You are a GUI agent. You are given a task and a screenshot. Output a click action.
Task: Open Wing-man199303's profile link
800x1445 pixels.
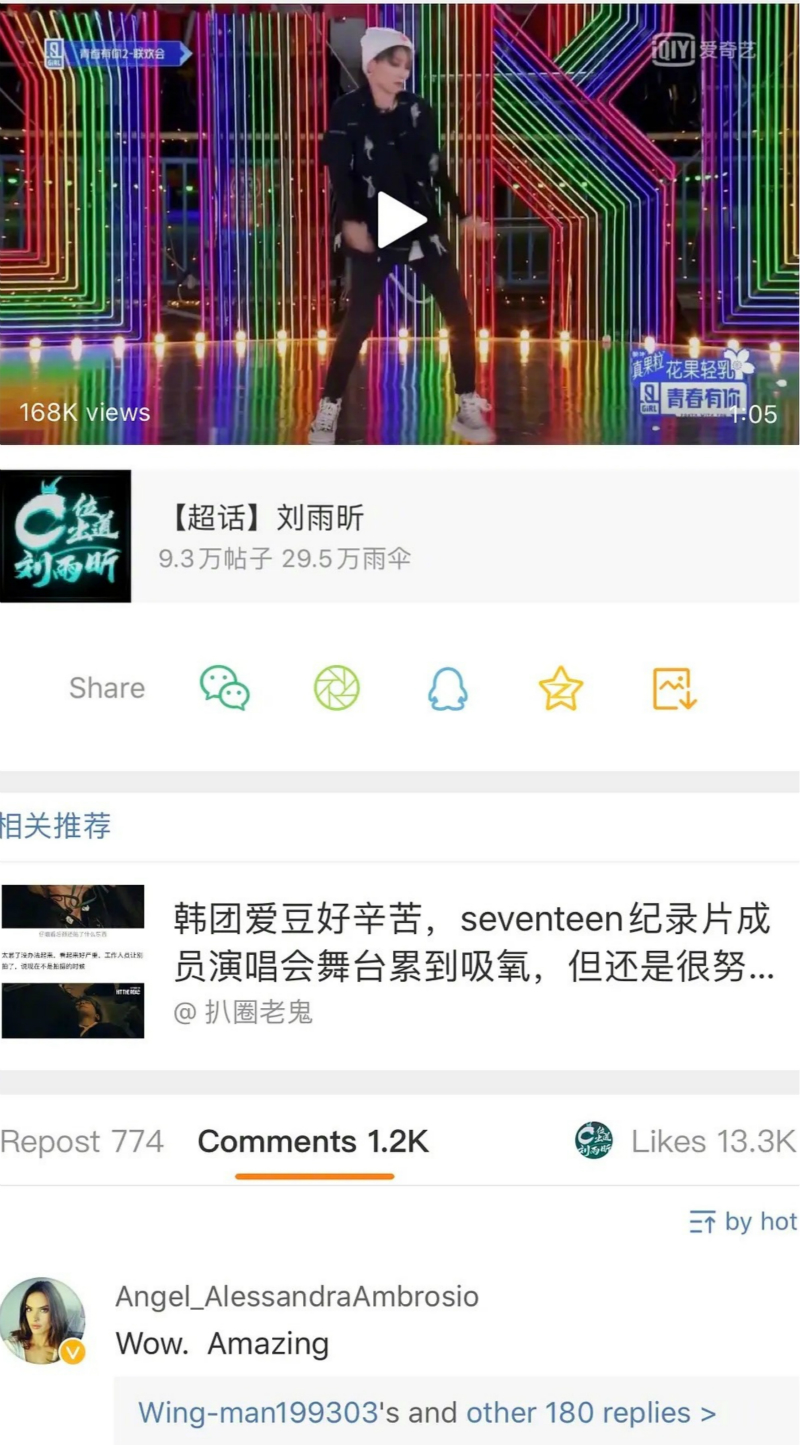tap(258, 1413)
